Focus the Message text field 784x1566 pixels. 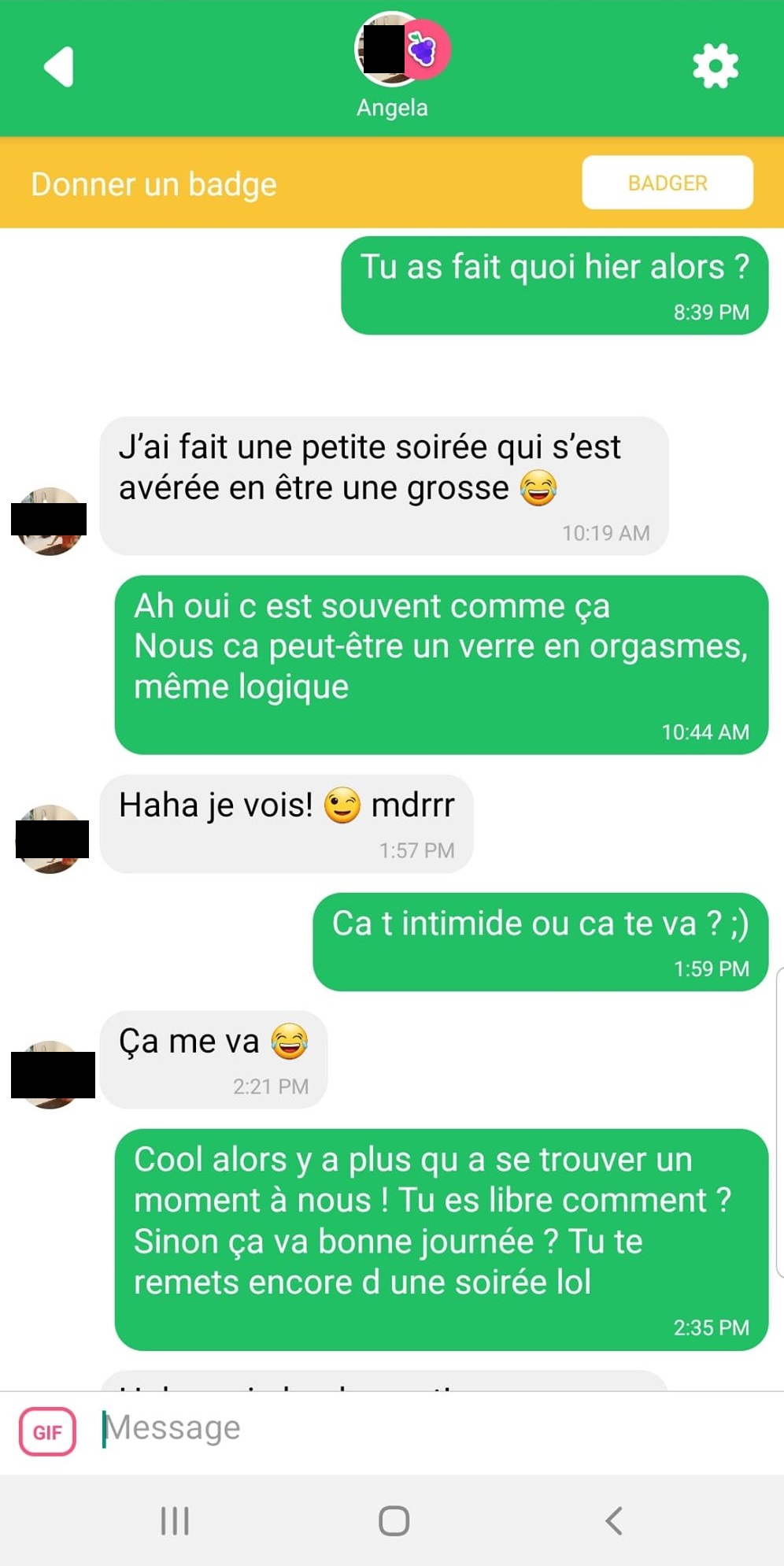coord(433,1428)
